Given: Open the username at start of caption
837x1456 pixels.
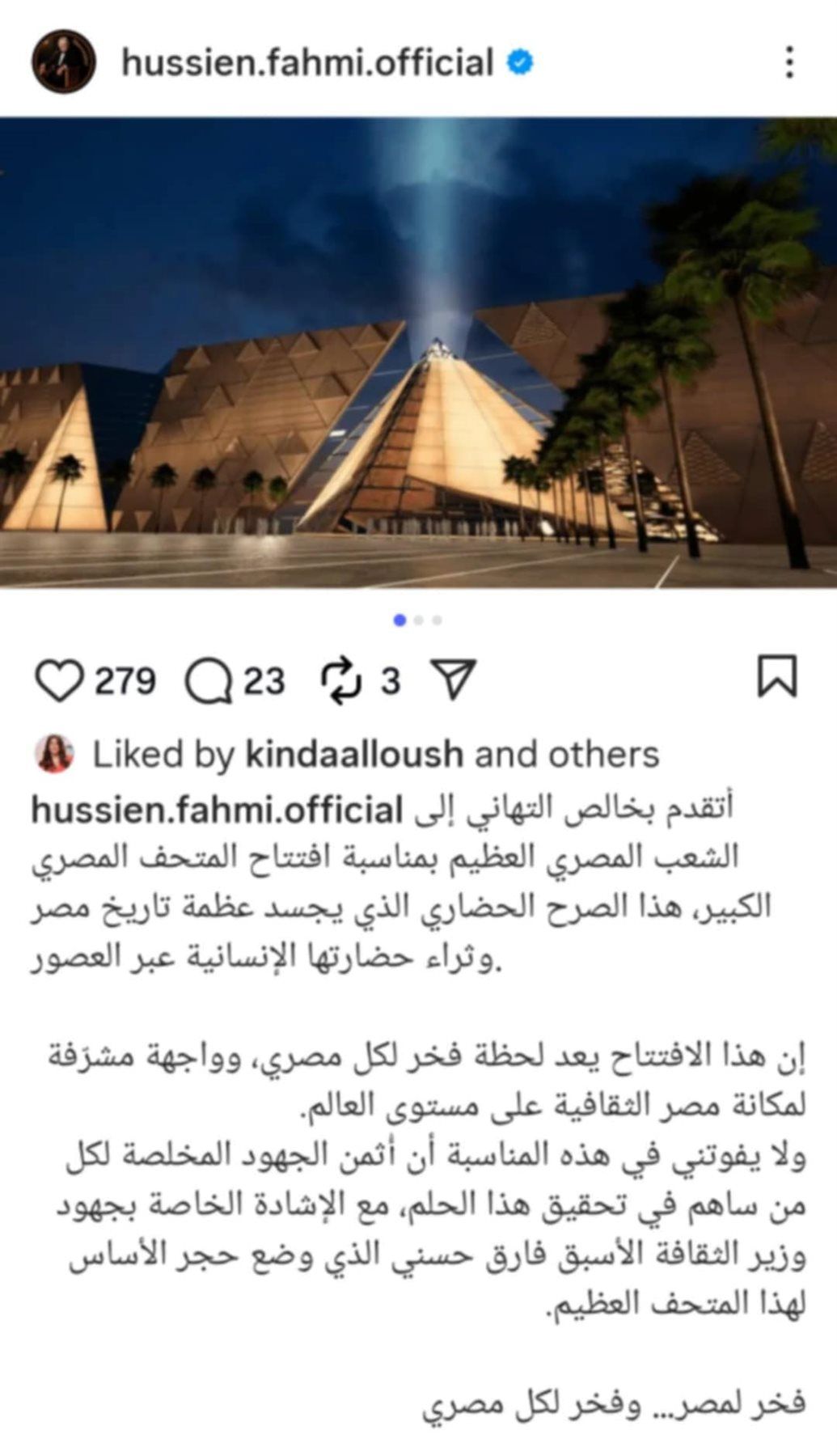Looking at the screenshot, I should 217,809.
